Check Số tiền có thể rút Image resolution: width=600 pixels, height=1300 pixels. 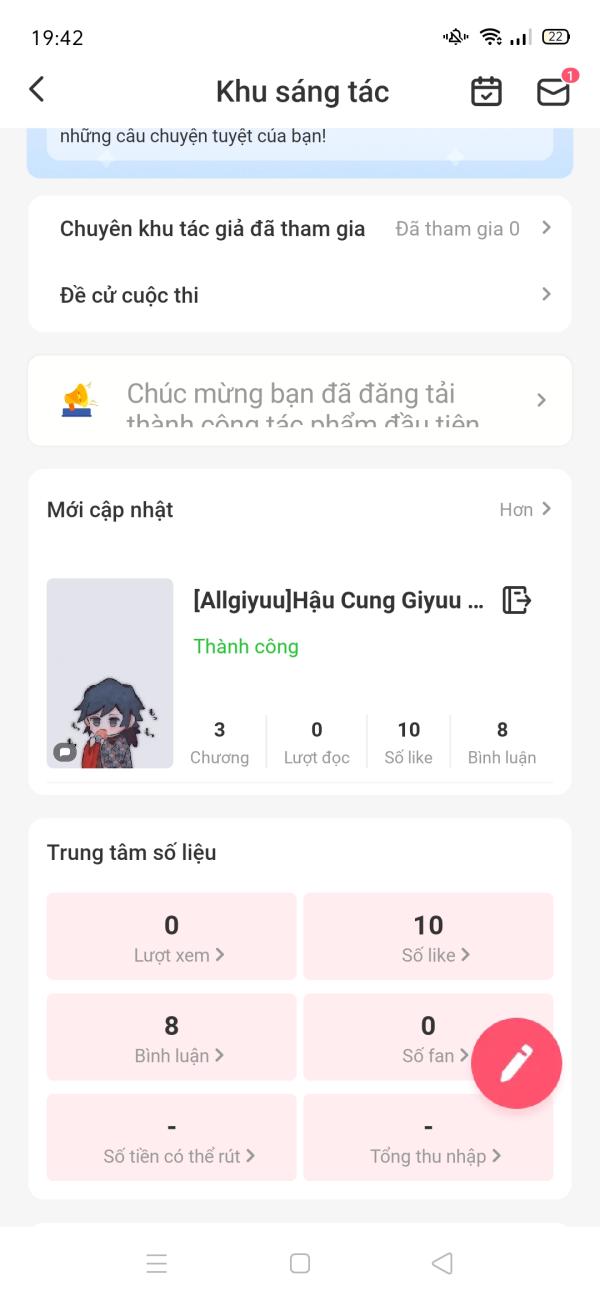[x=172, y=1138]
